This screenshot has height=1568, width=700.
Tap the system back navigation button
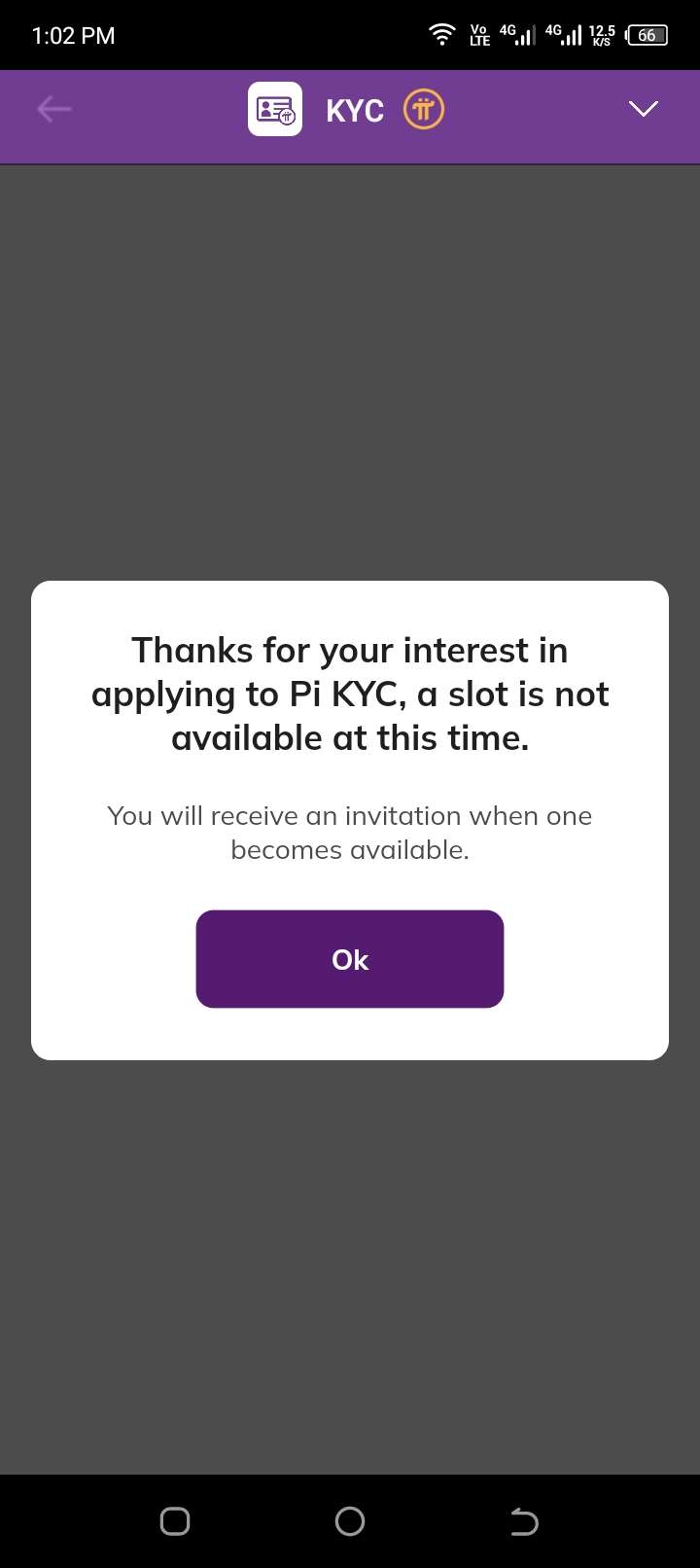pyautogui.click(x=524, y=1521)
